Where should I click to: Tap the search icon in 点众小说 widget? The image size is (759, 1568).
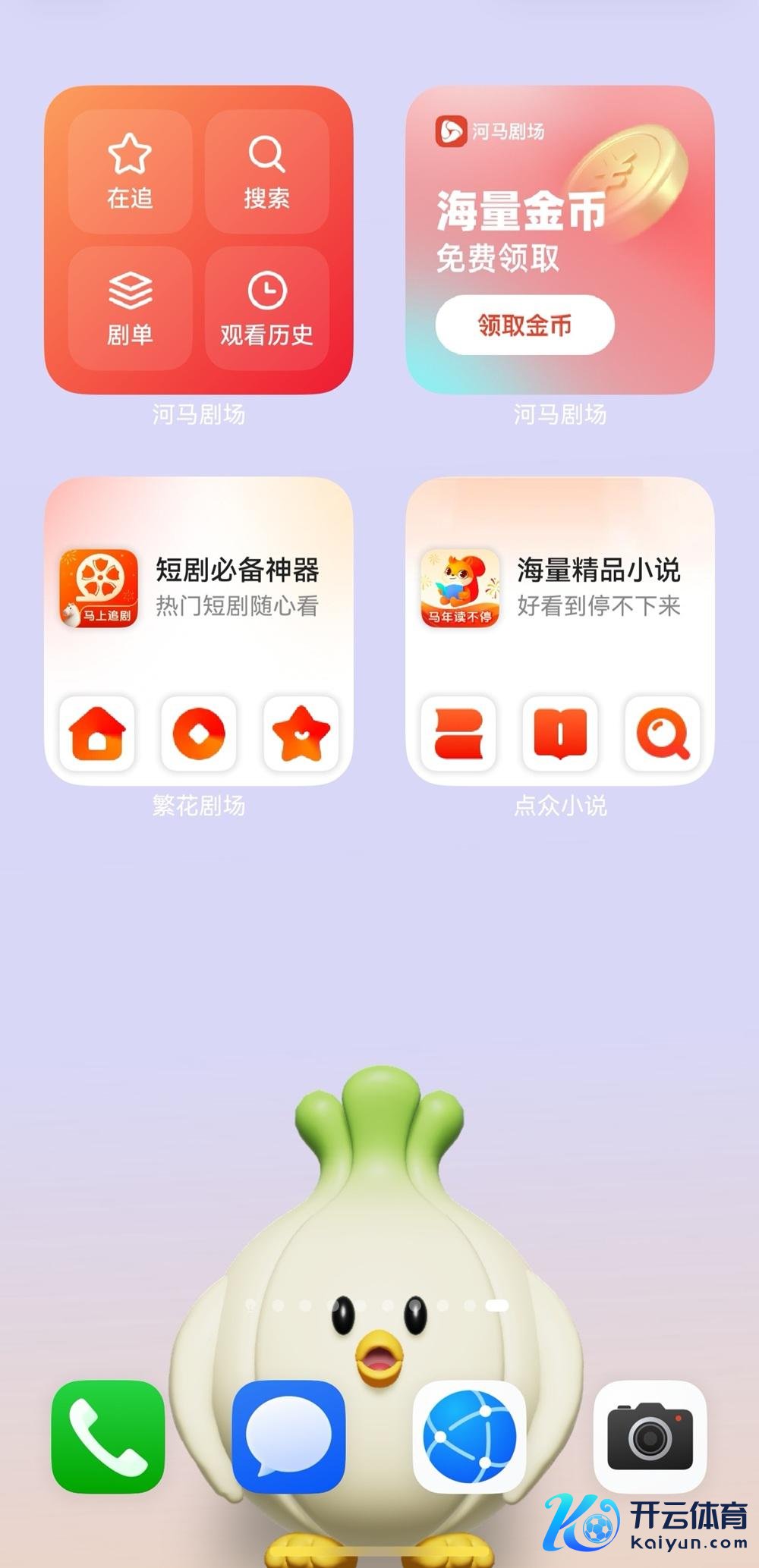(x=662, y=734)
